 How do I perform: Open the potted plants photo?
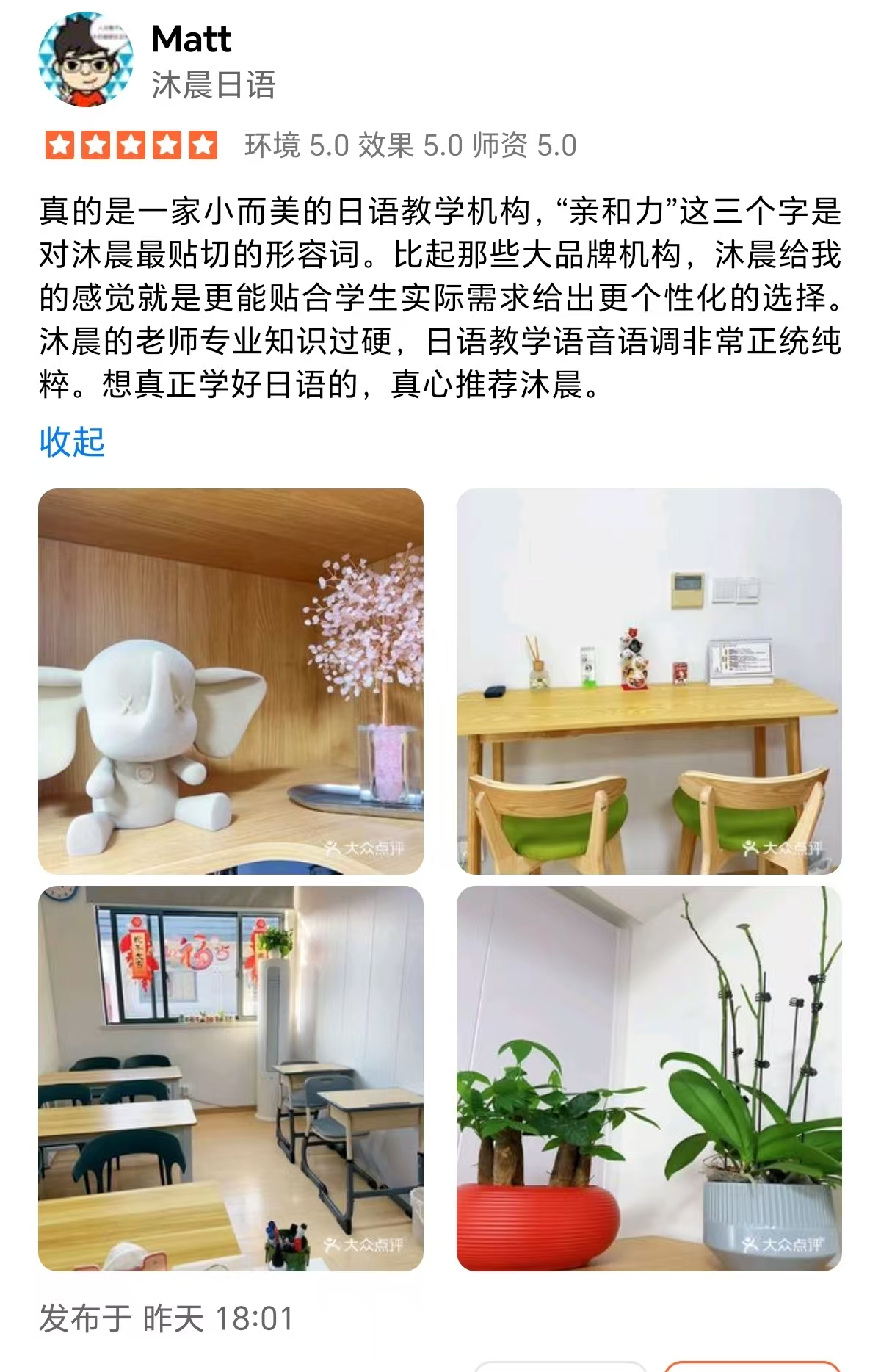point(649,1078)
